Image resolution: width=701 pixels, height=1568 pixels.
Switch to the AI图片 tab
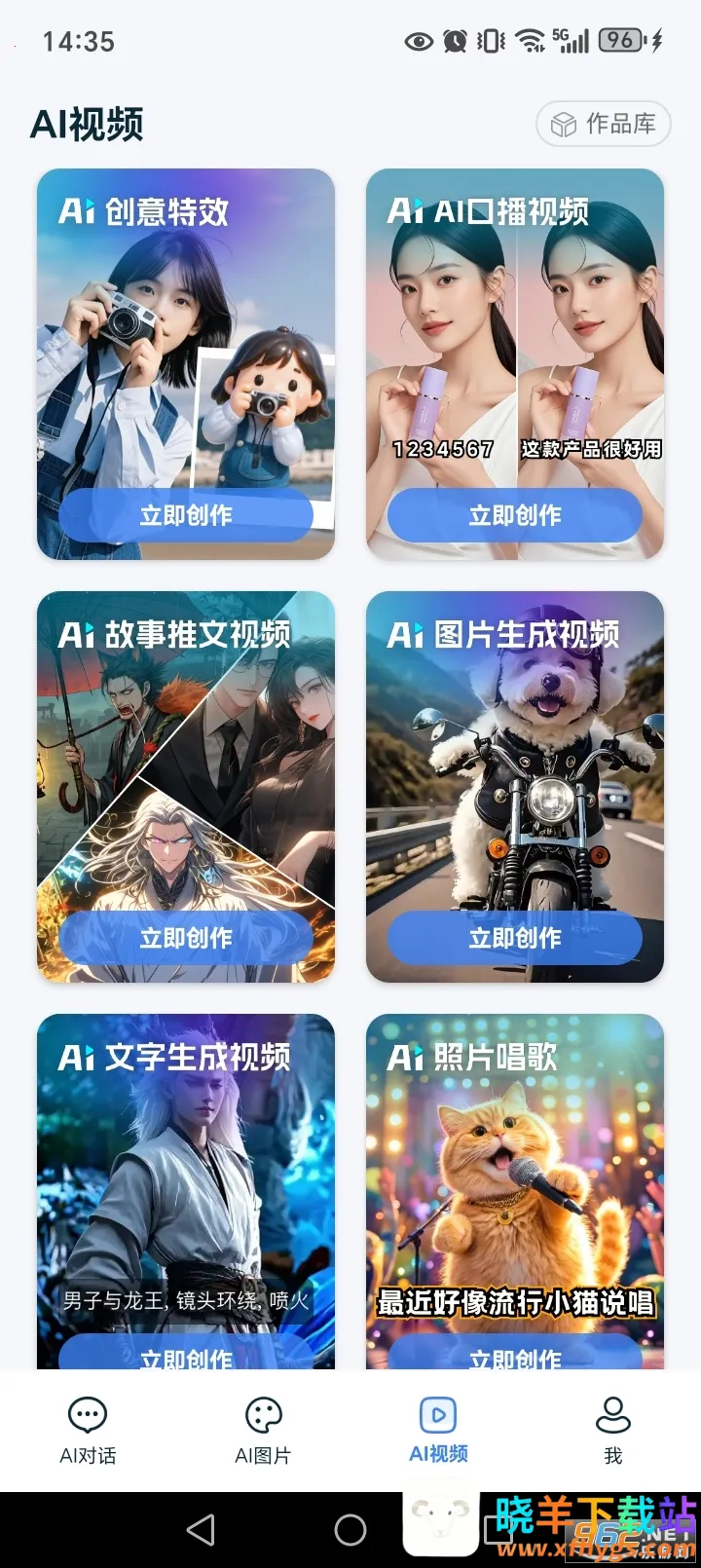pyautogui.click(x=263, y=1430)
